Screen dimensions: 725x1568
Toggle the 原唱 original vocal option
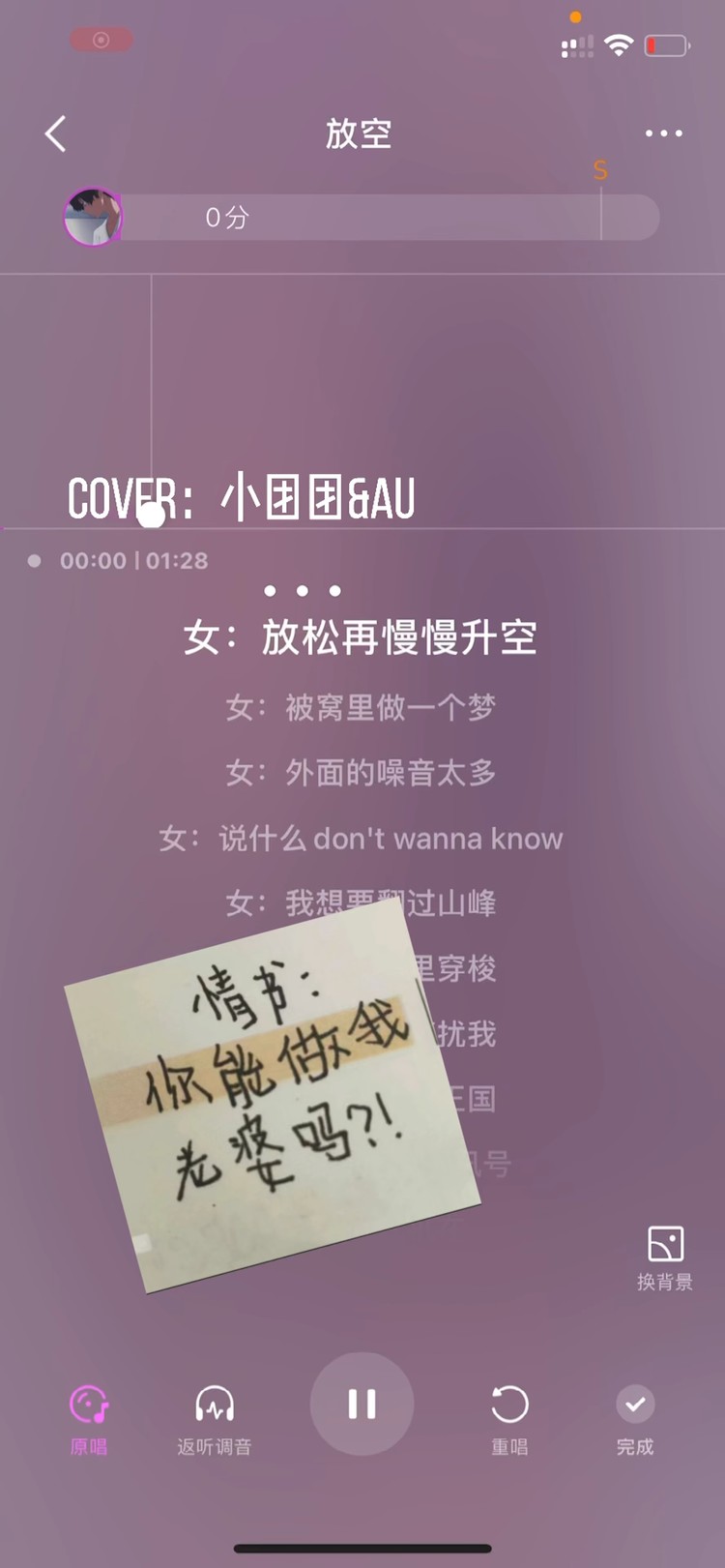click(89, 1418)
